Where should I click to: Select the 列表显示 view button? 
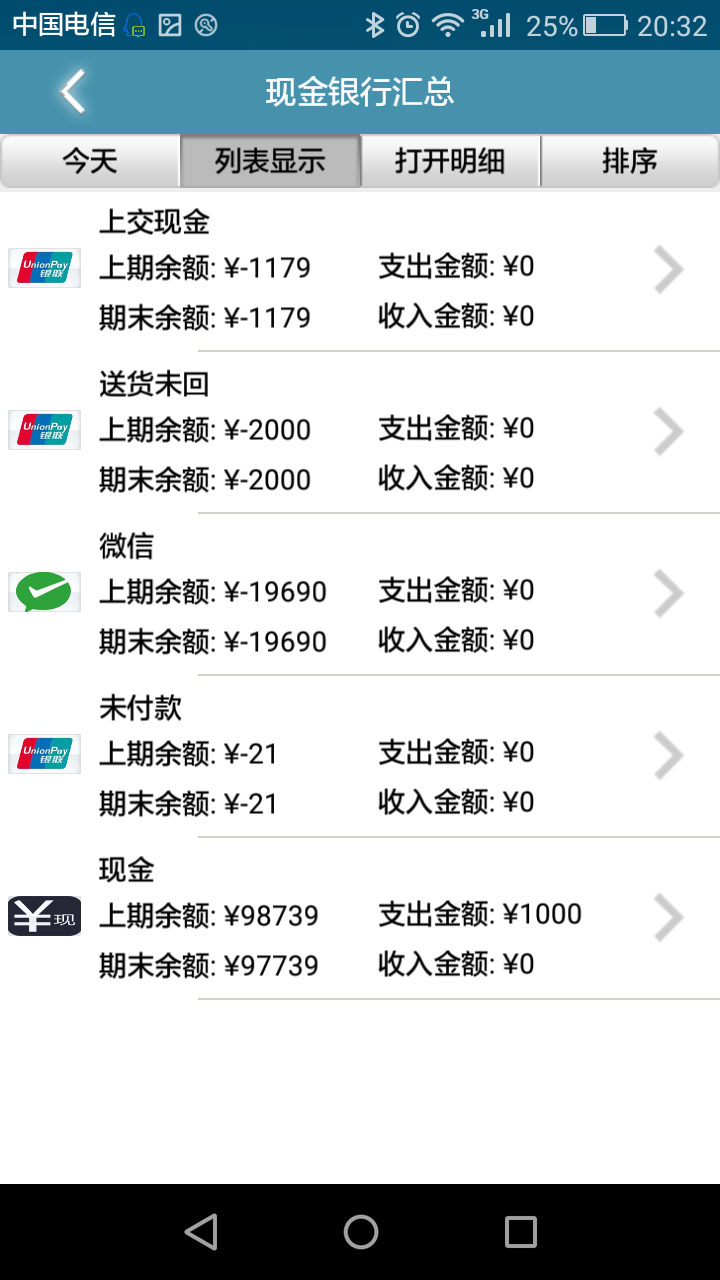[x=270, y=161]
